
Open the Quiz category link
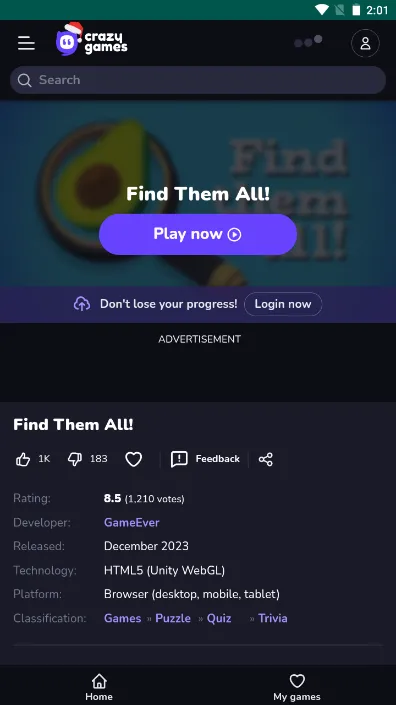click(219, 618)
